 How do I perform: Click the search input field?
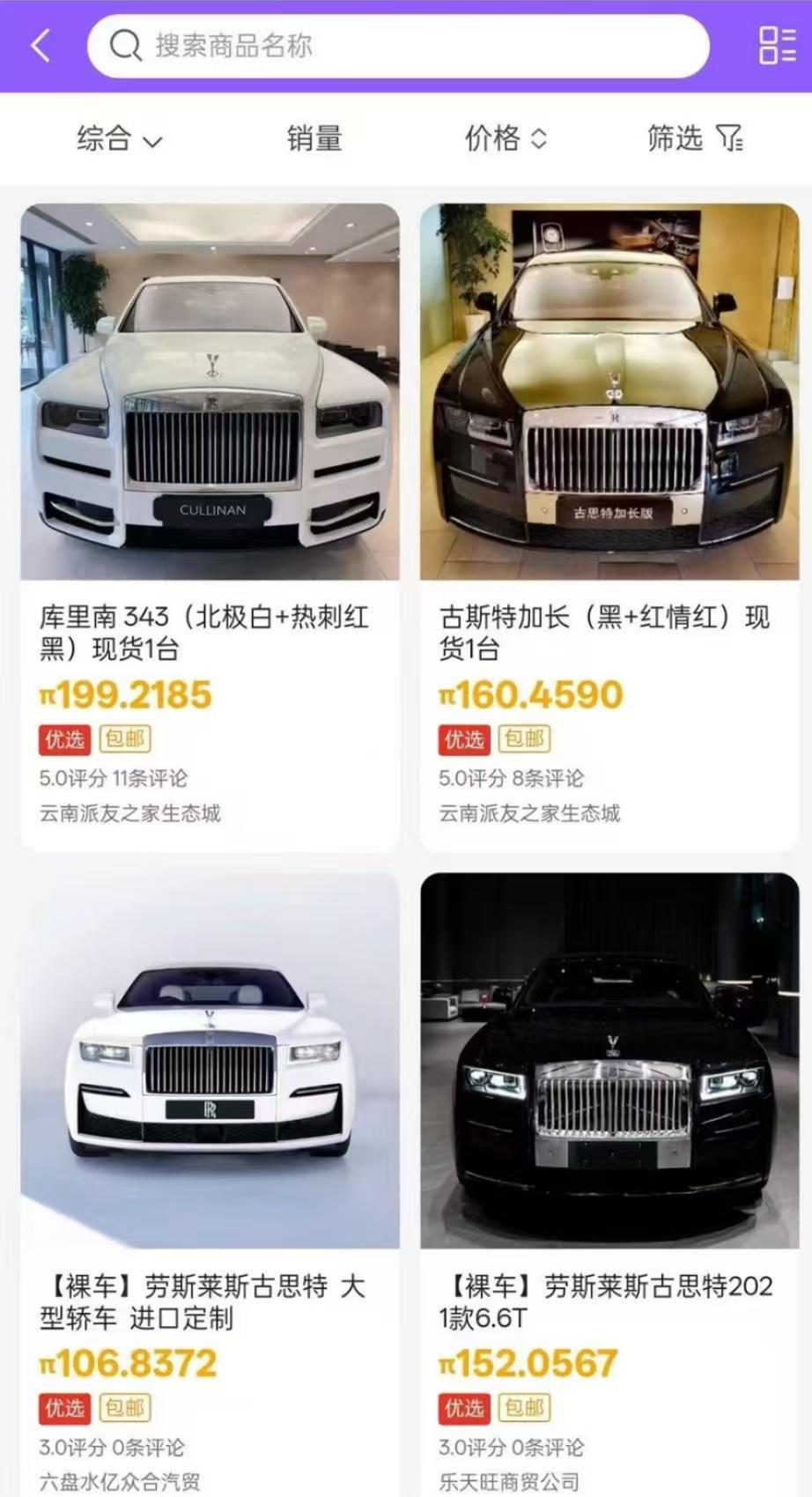tap(396, 46)
